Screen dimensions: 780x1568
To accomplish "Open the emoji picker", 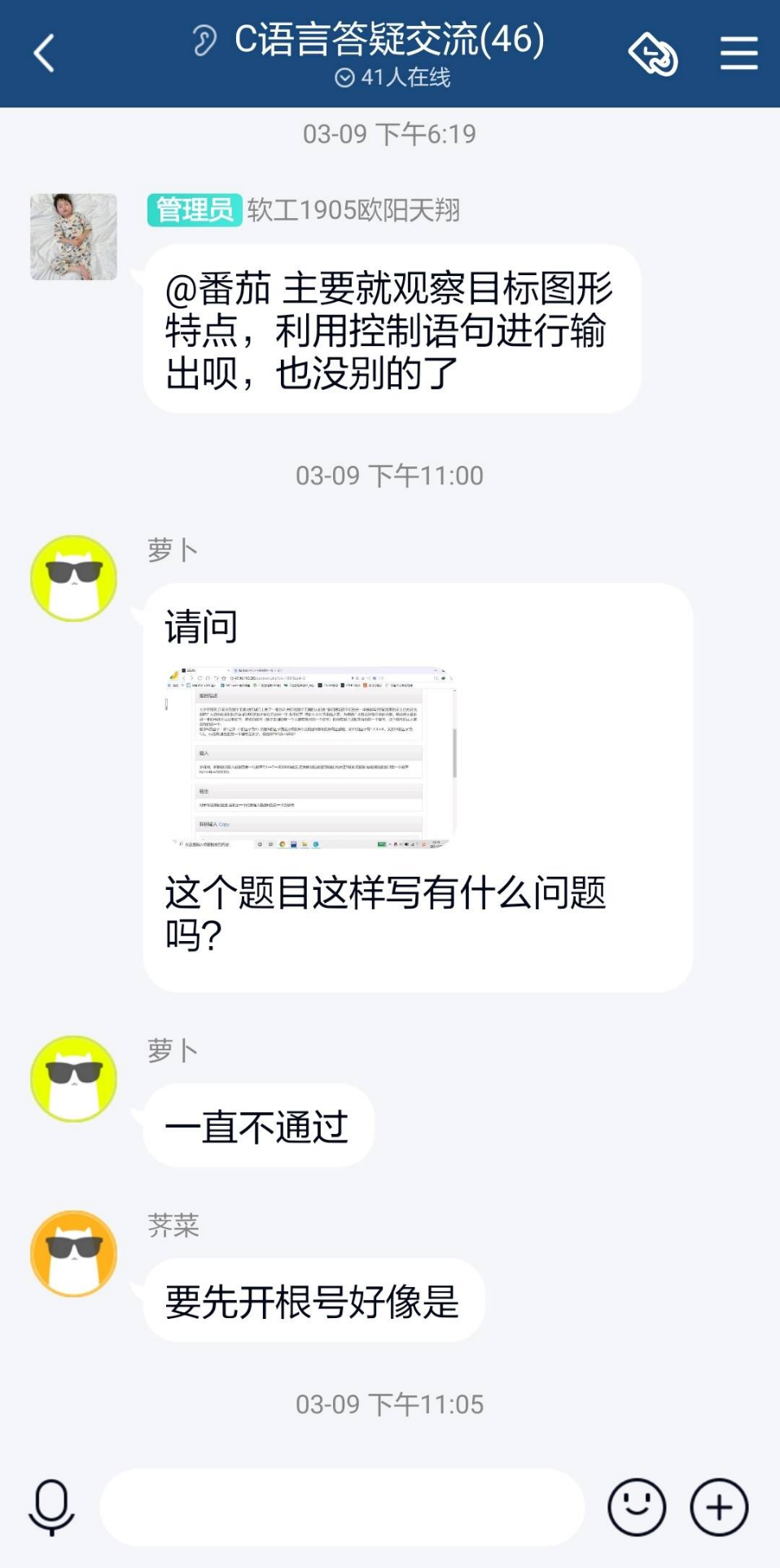I will (636, 1507).
